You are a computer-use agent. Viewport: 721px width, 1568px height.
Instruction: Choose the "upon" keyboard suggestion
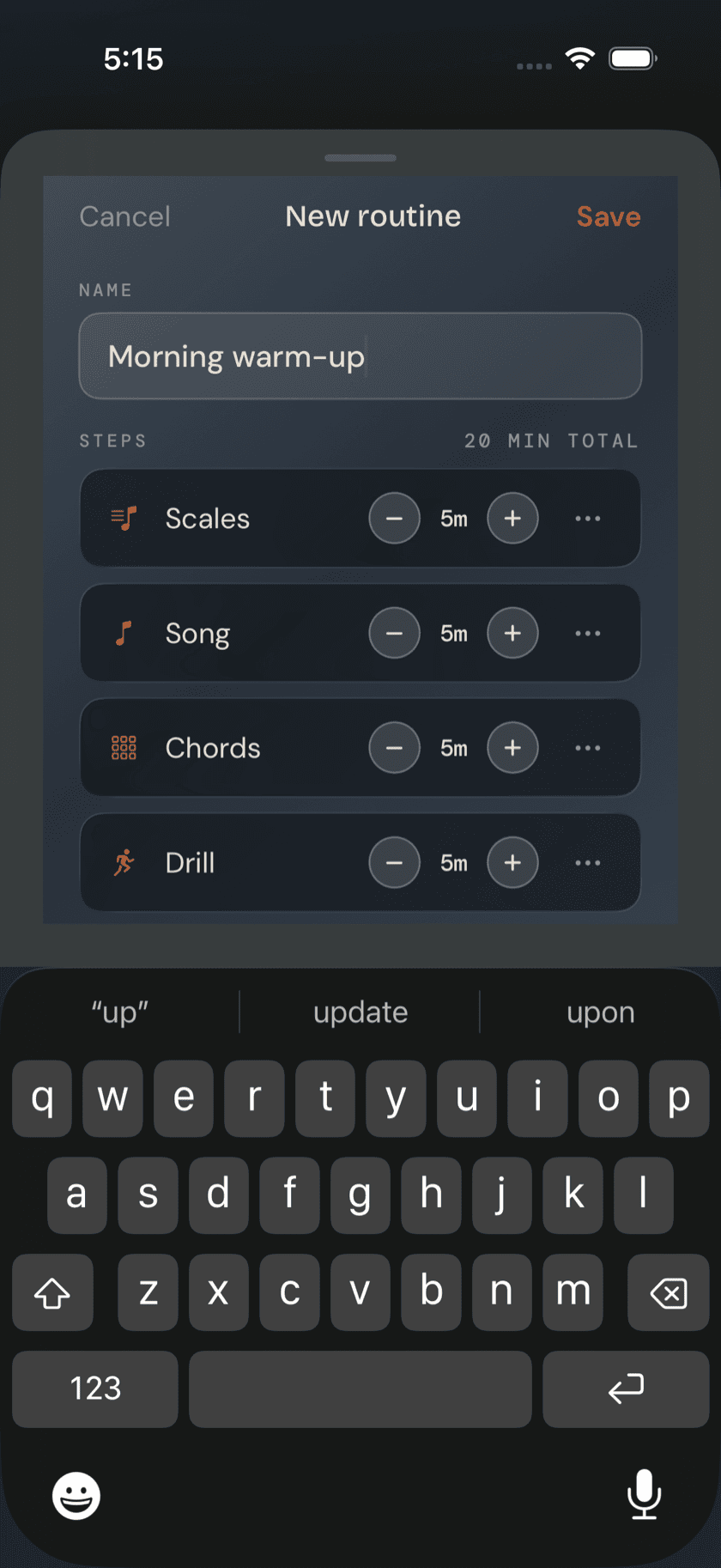click(x=601, y=1012)
